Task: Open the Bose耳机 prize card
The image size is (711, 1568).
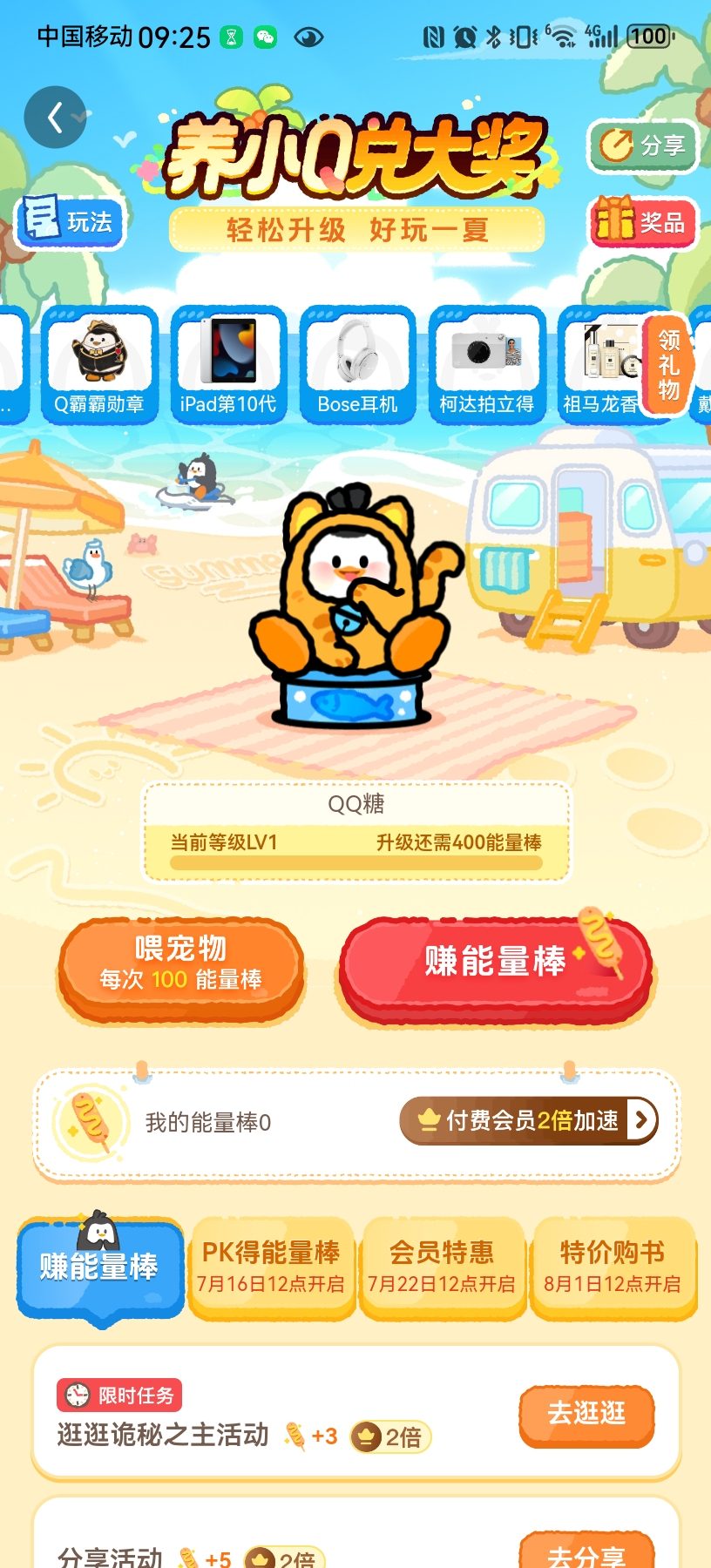Action: point(357,365)
